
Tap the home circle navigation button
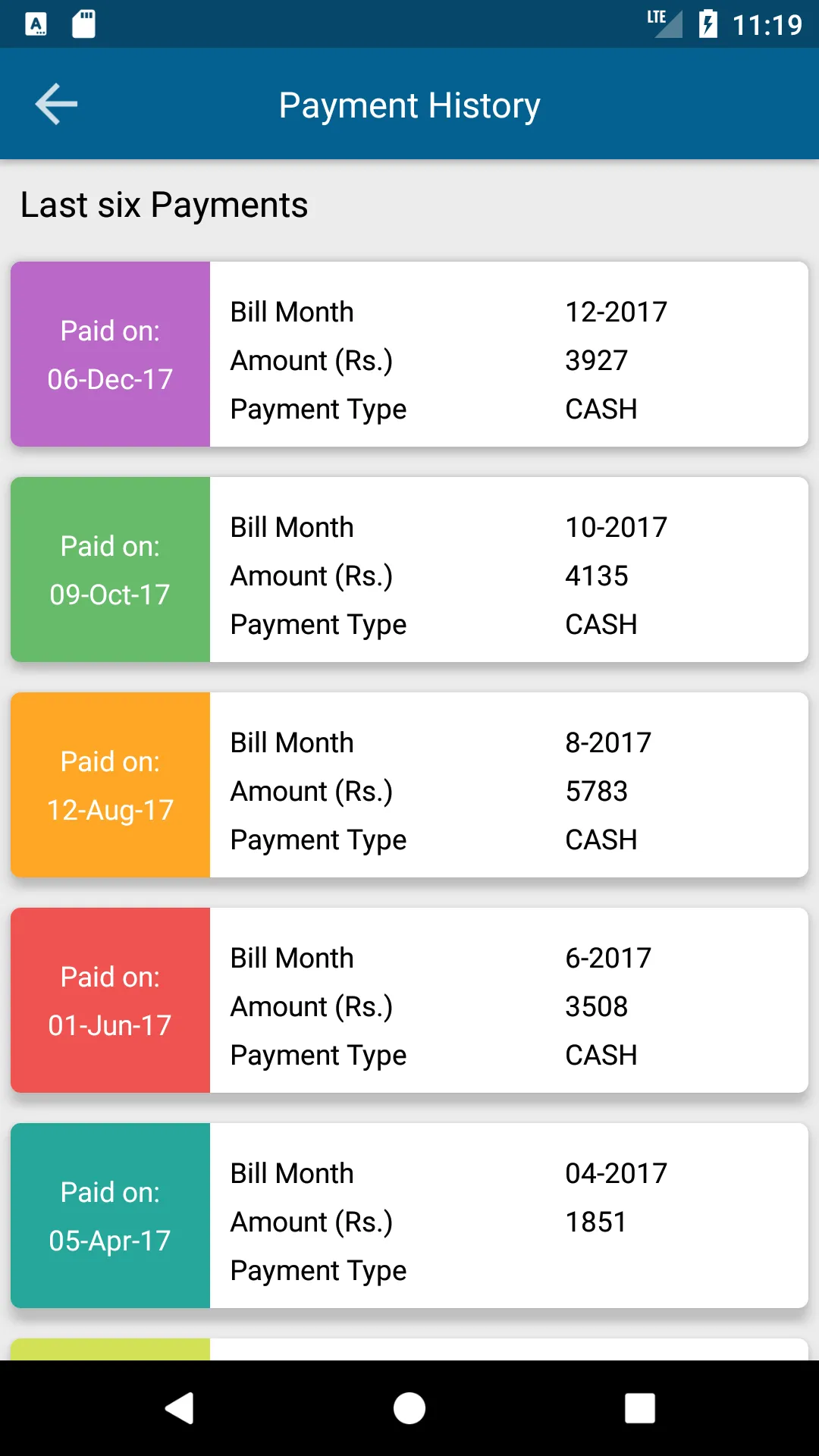click(409, 1408)
